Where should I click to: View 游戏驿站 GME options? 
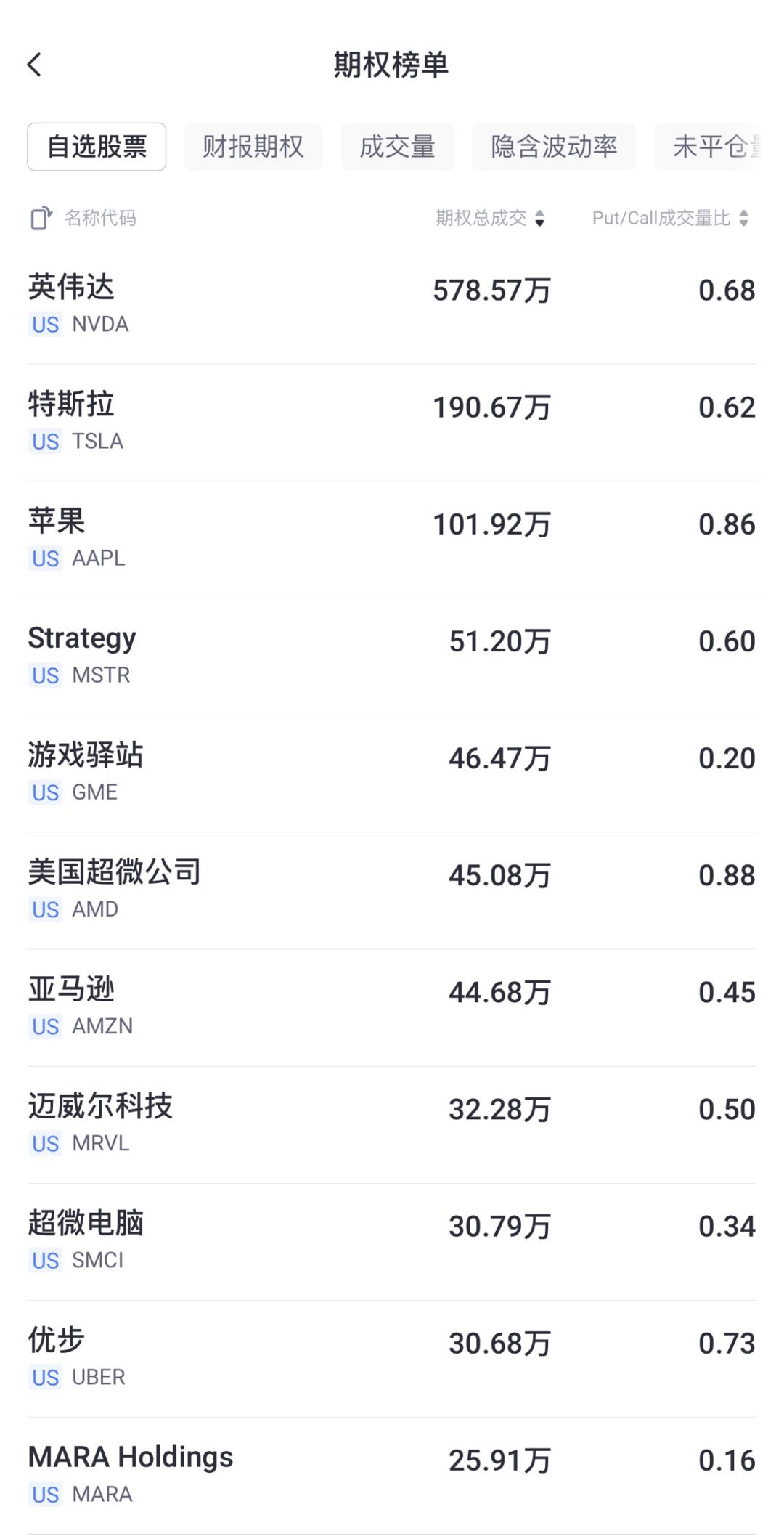[x=392, y=773]
